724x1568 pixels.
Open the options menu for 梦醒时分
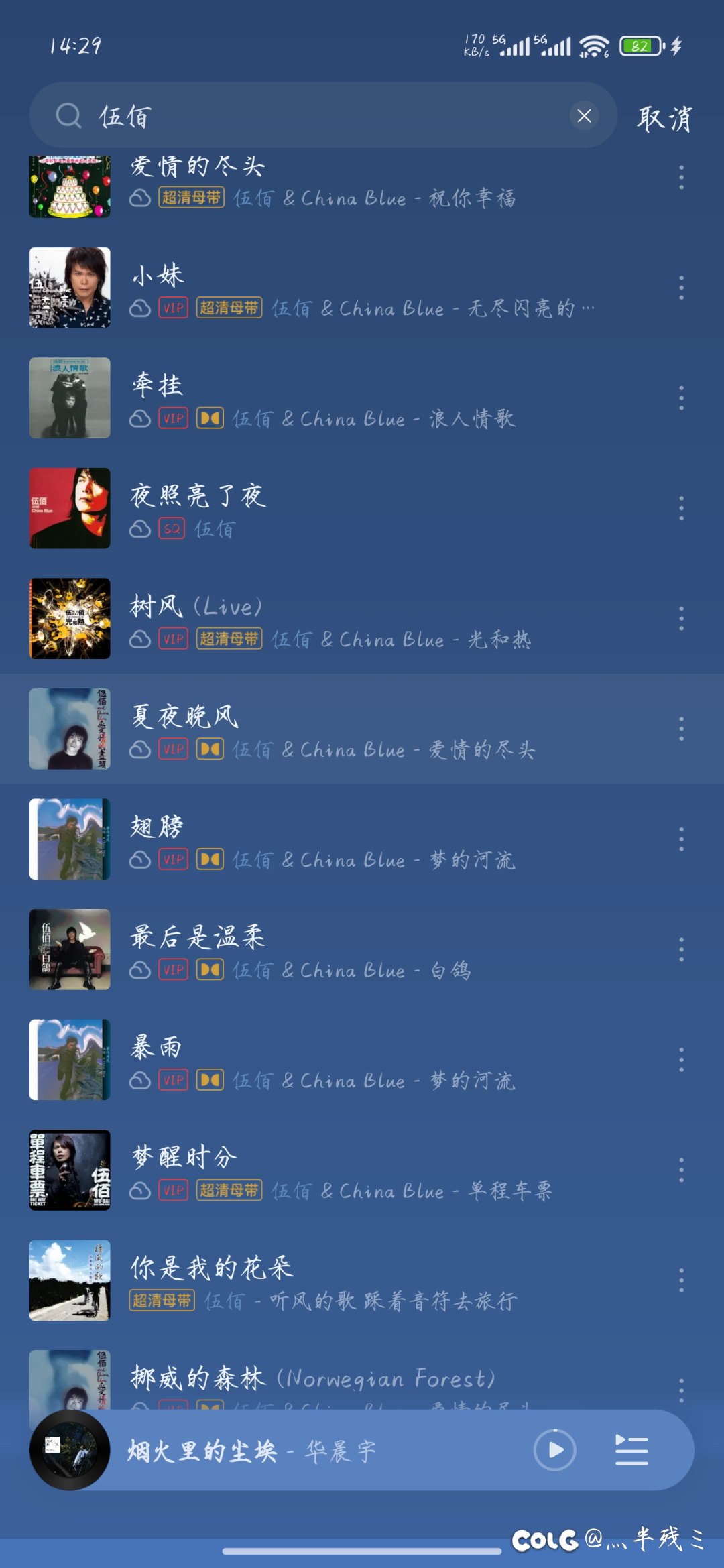pos(681,1170)
